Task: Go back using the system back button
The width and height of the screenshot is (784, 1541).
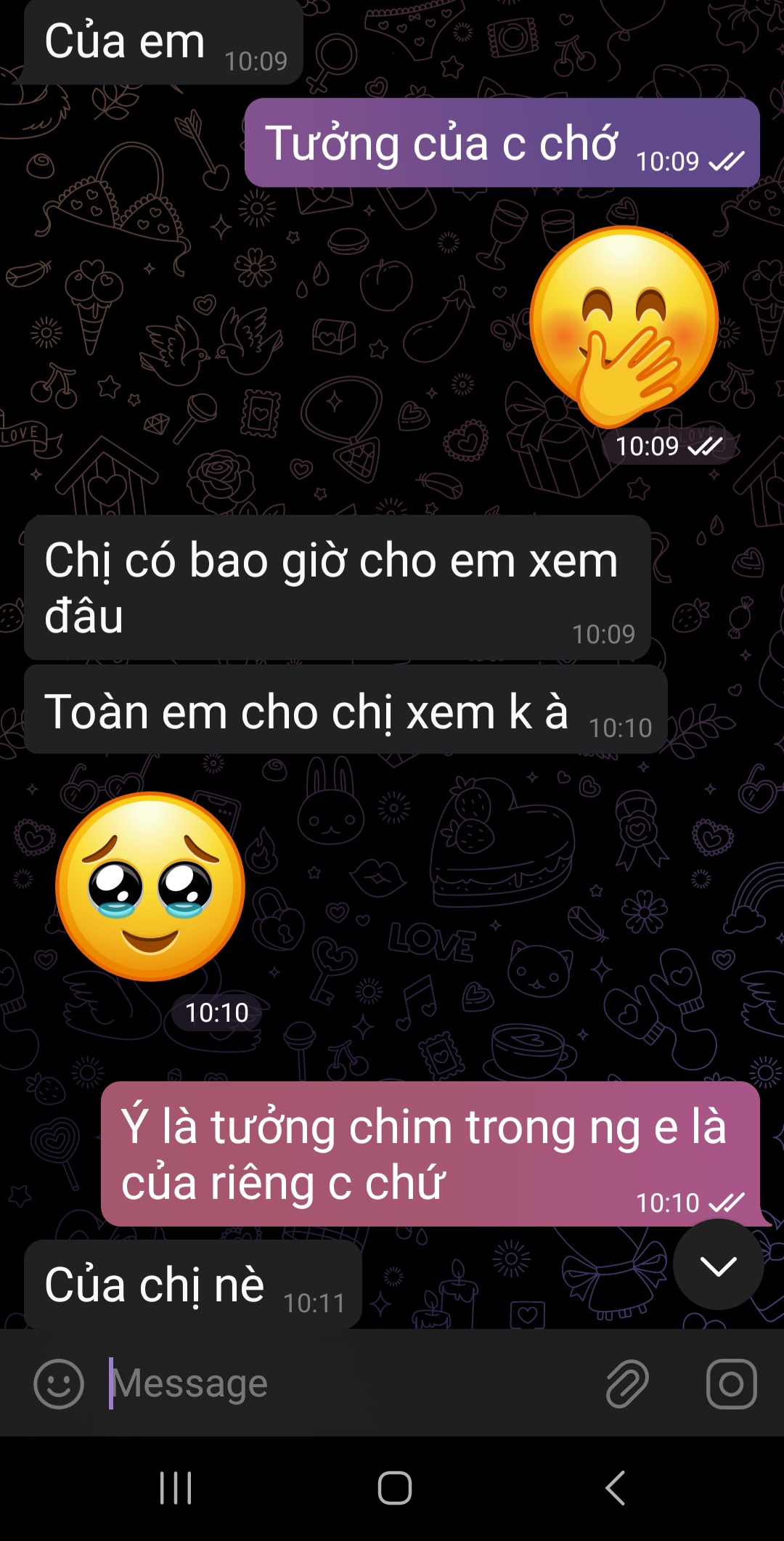Action: click(x=615, y=1488)
